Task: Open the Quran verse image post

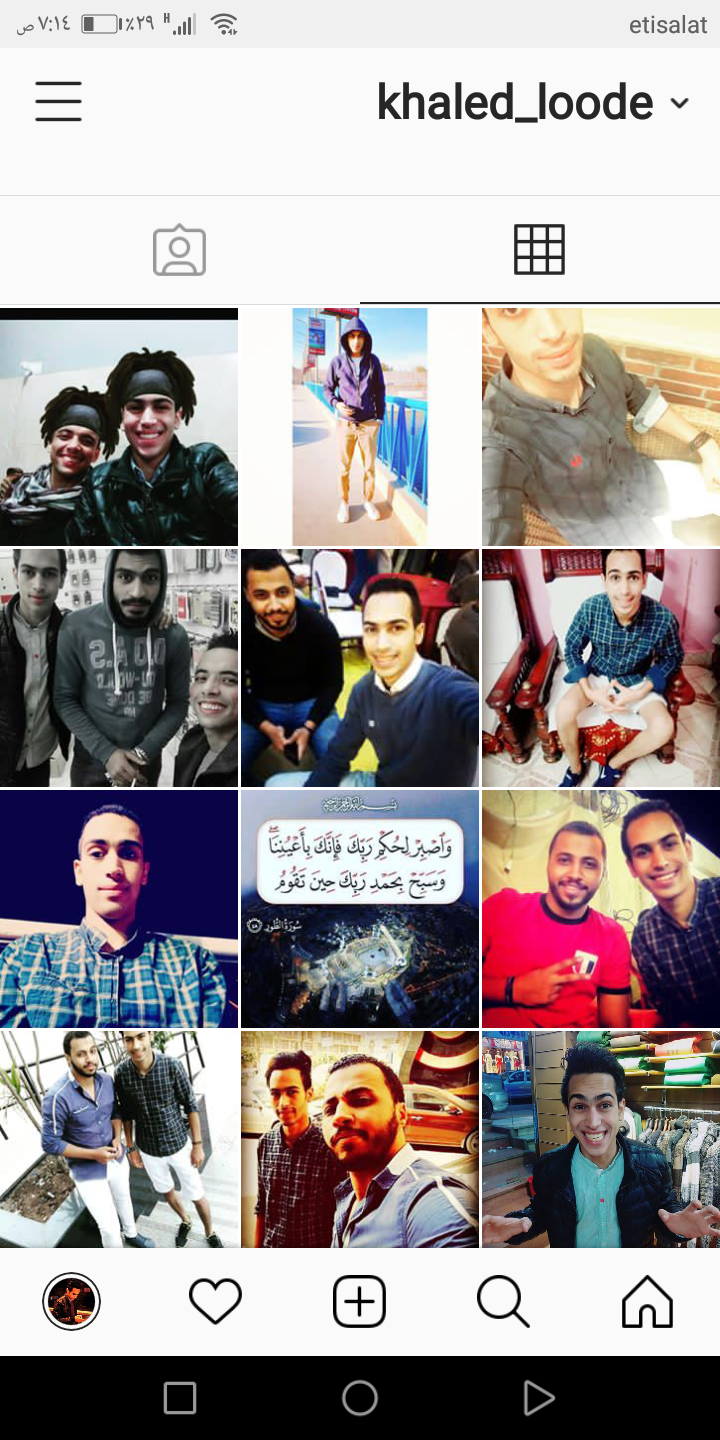Action: (360, 909)
